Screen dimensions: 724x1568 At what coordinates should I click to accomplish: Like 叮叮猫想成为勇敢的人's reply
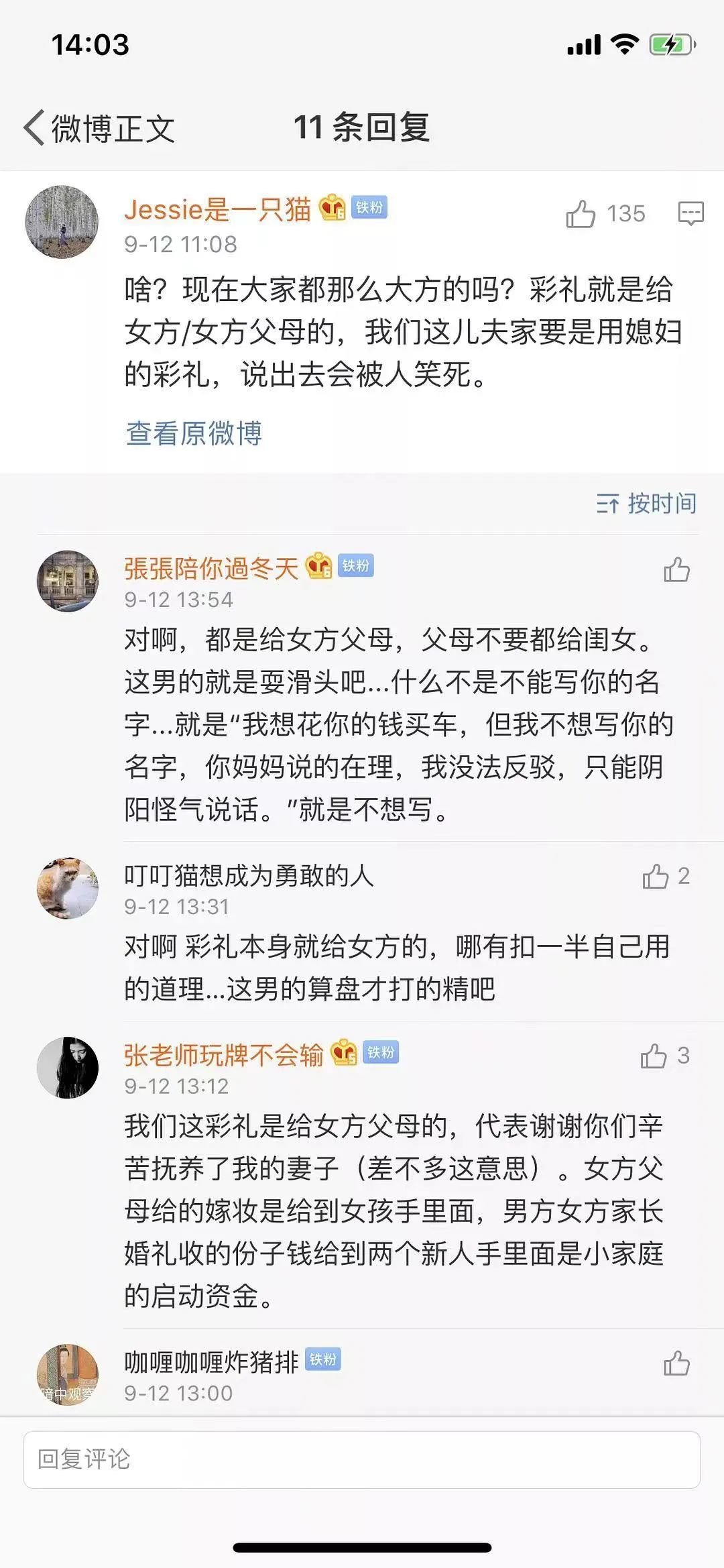(x=656, y=877)
